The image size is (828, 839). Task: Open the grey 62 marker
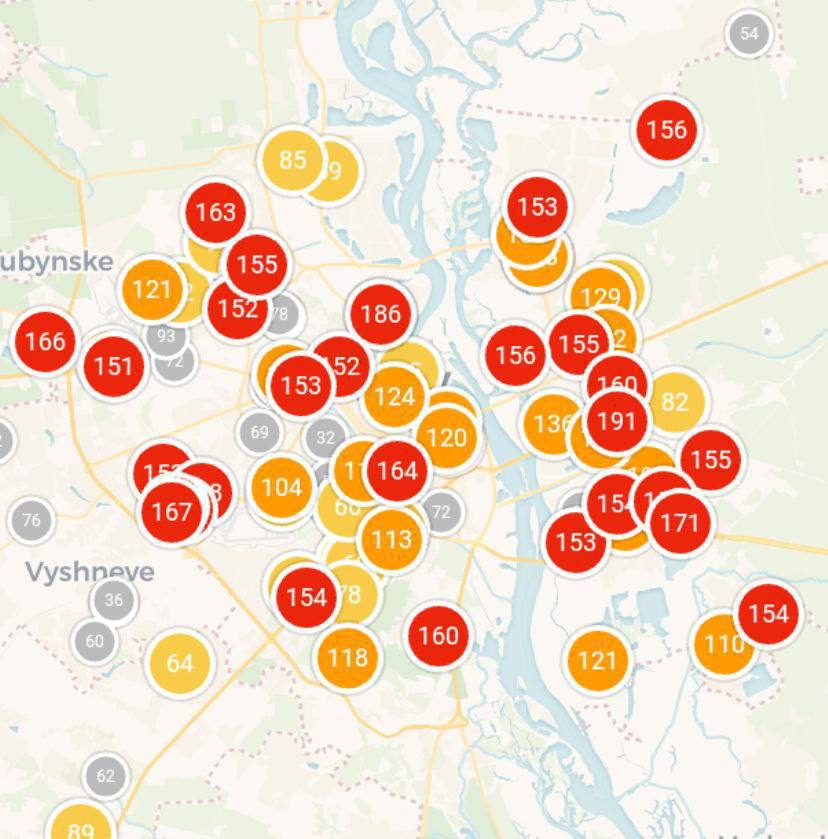106,776
